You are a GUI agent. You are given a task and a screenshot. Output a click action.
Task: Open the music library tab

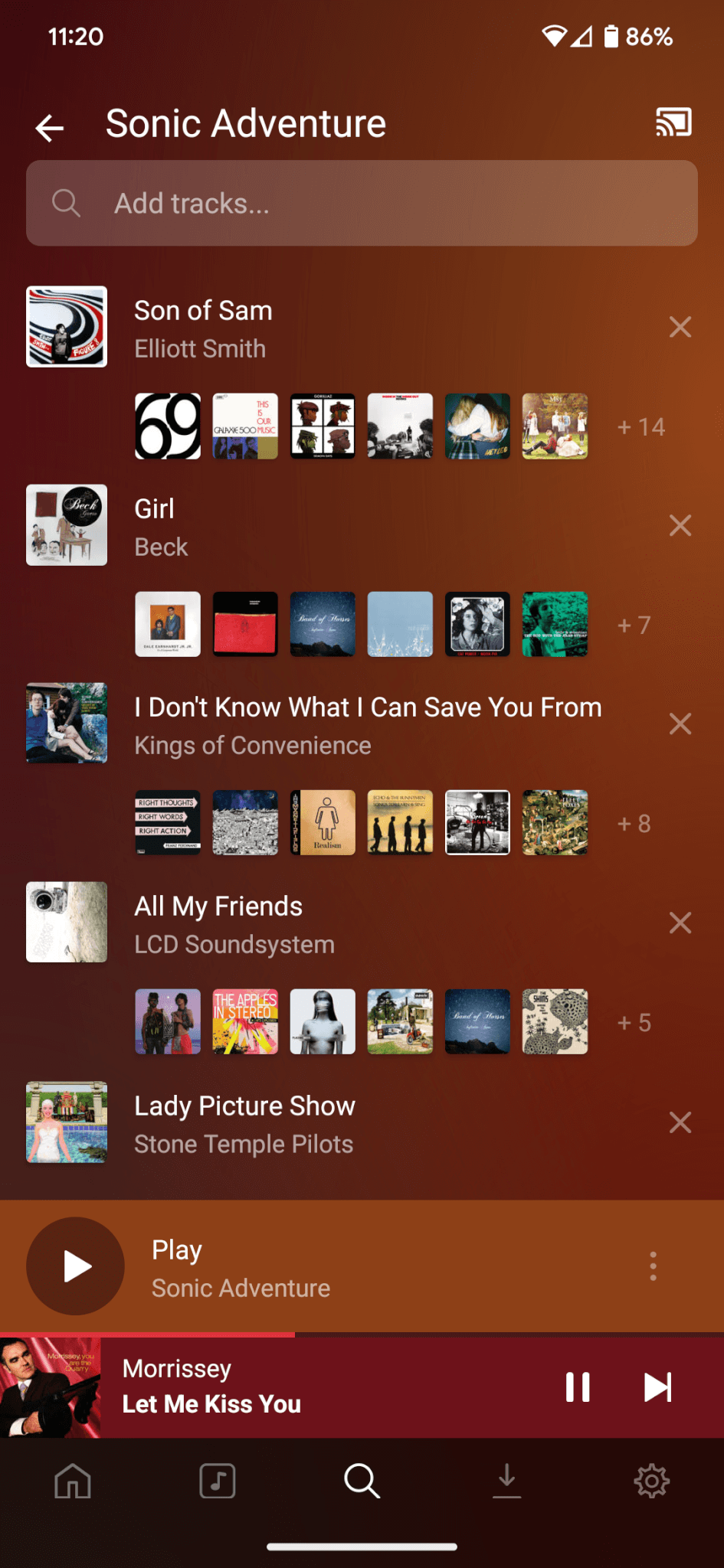click(218, 1481)
